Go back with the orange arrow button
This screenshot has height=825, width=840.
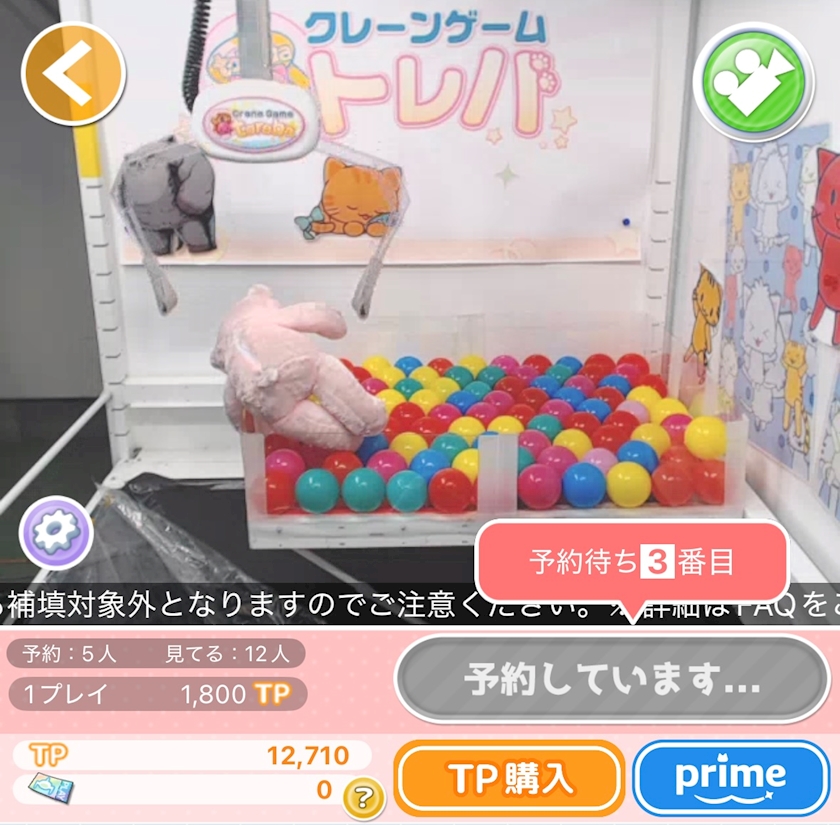pos(72,74)
